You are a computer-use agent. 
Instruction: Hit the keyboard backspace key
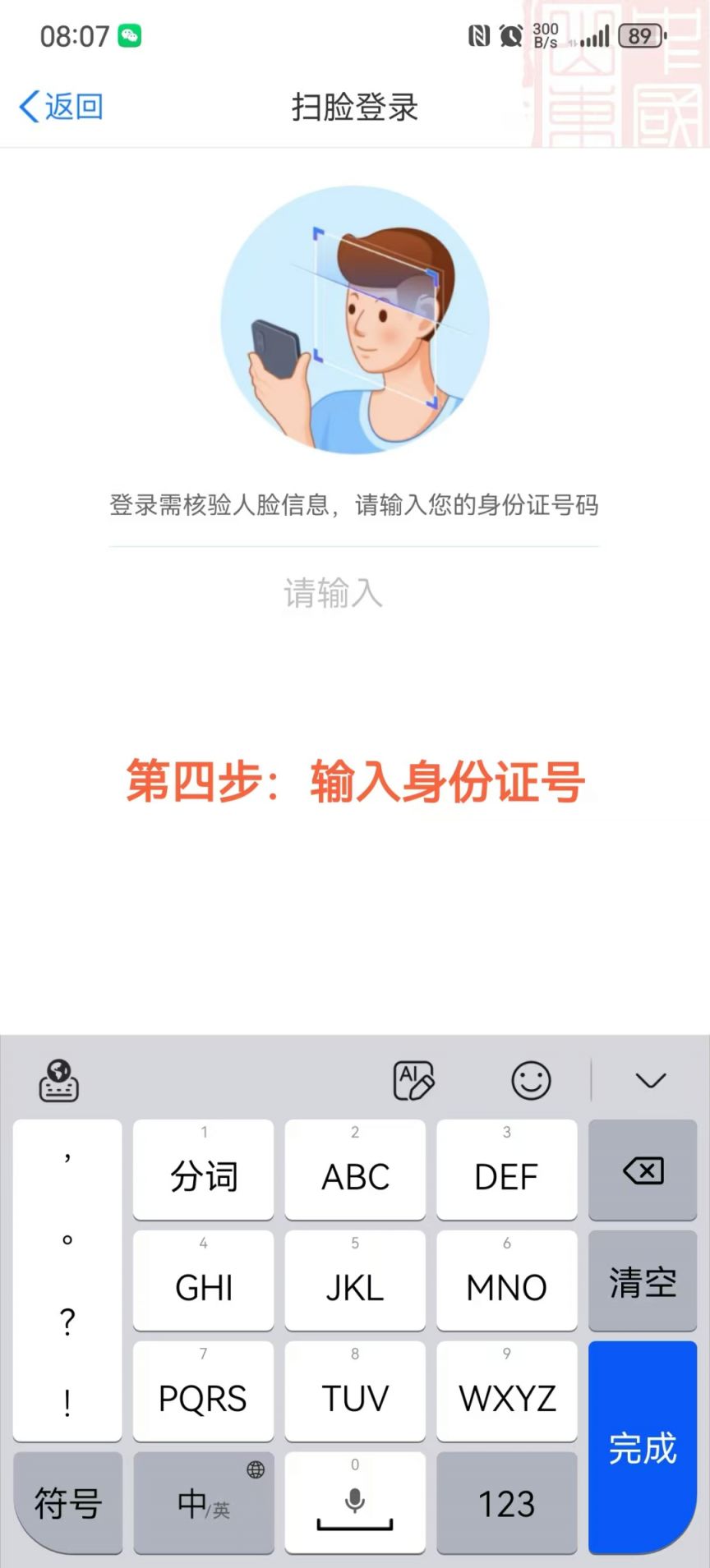tap(643, 1170)
